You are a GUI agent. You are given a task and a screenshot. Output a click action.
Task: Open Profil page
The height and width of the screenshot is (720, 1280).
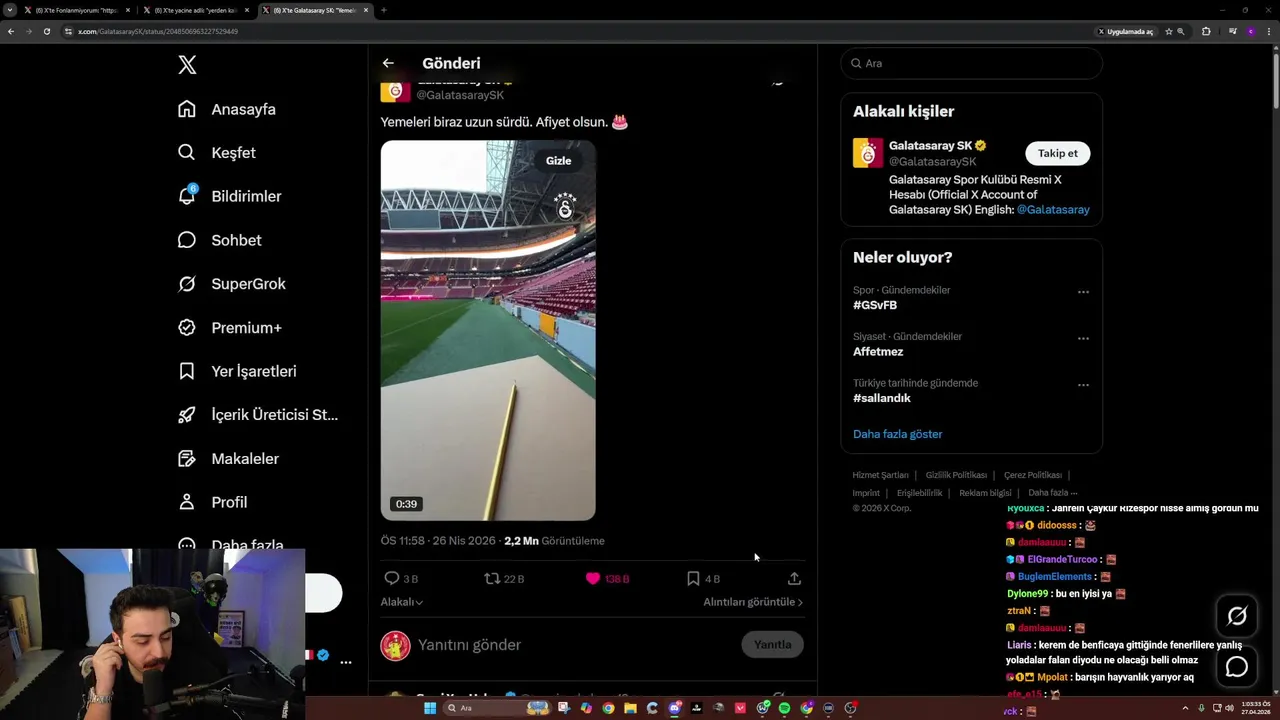click(229, 502)
